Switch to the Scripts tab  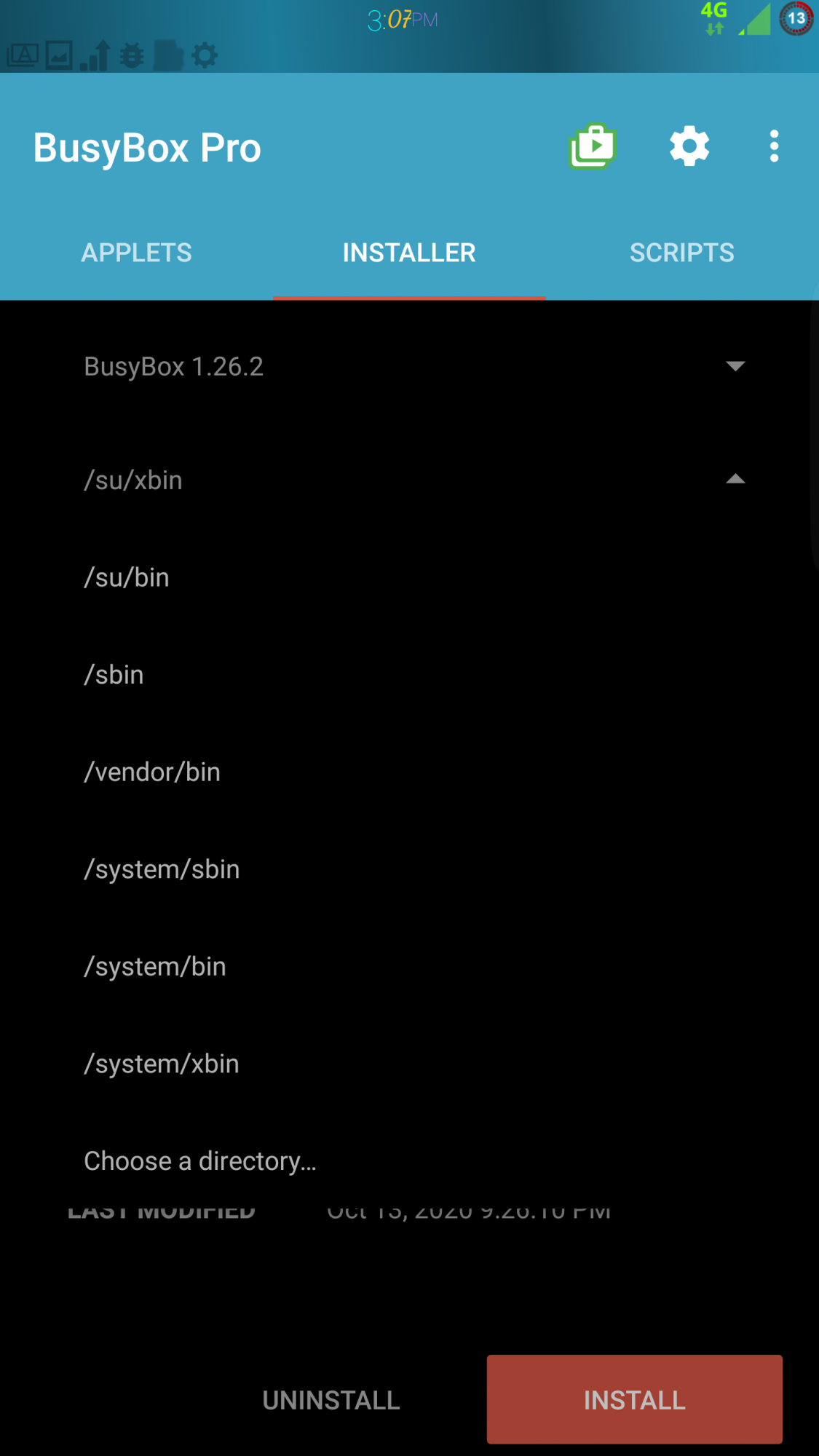point(681,253)
